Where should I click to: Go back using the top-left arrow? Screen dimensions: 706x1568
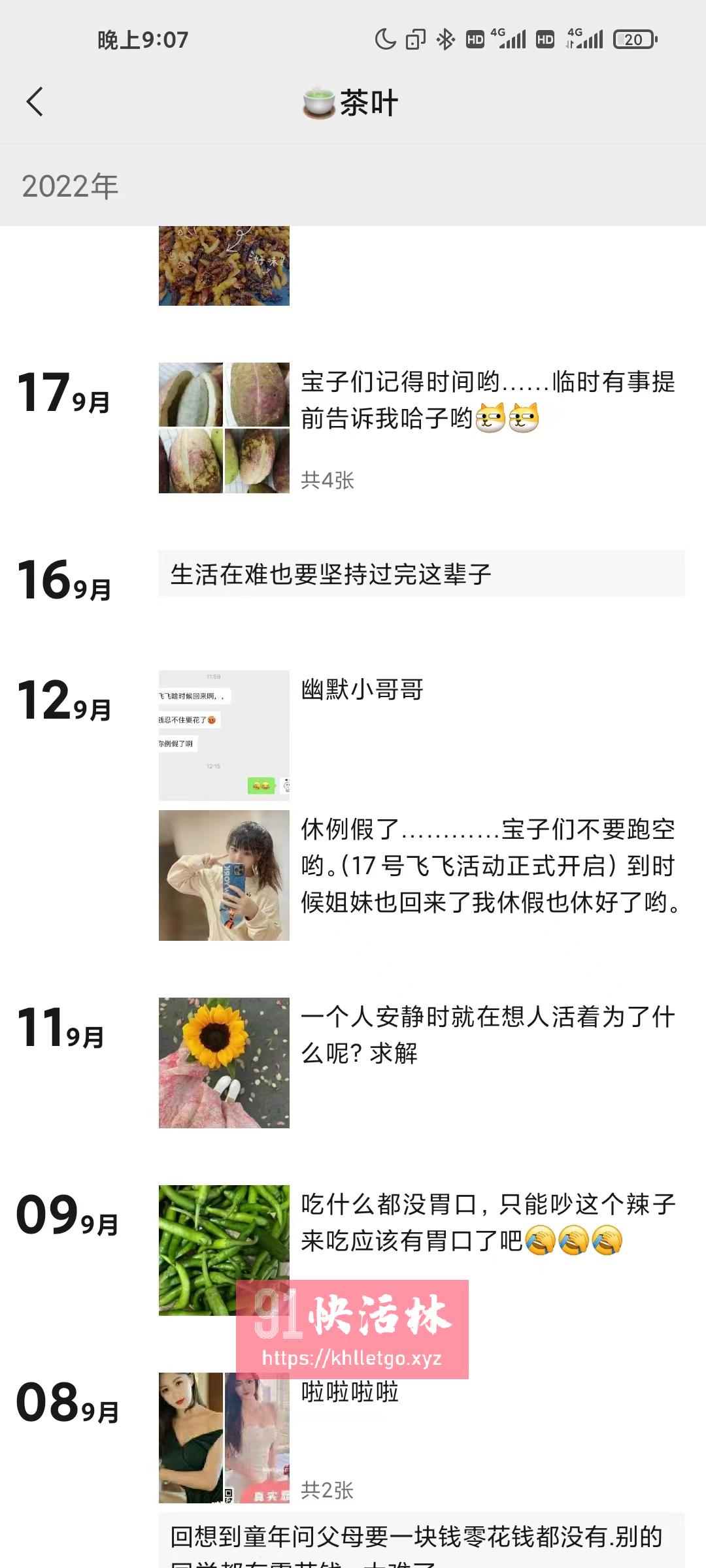tap(35, 102)
